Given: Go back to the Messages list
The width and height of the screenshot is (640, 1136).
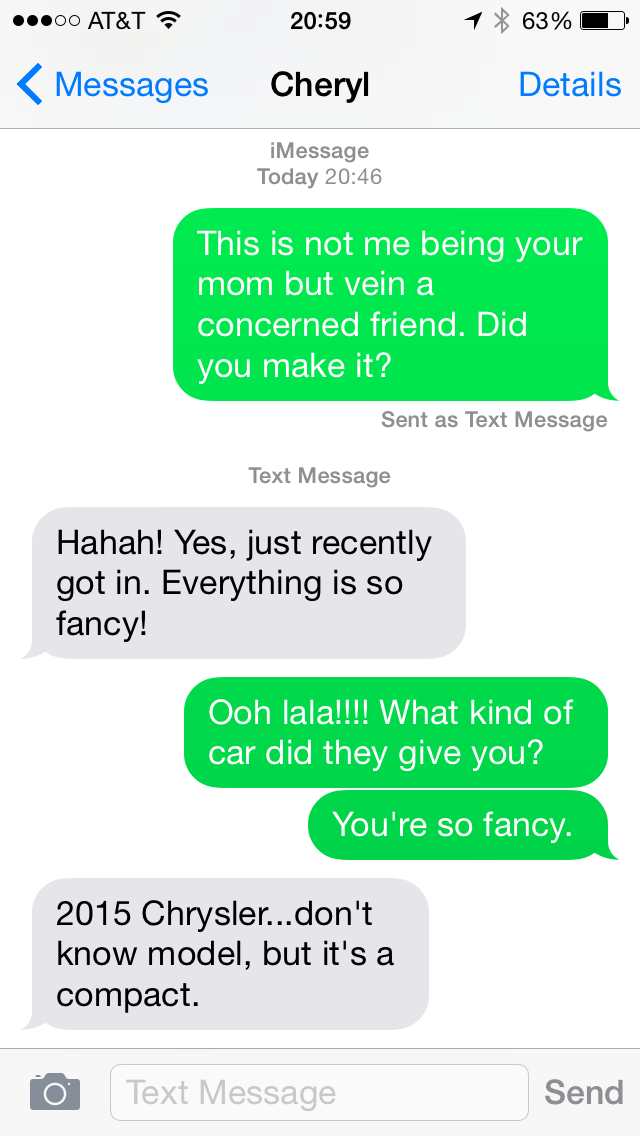Looking at the screenshot, I should pyautogui.click(x=112, y=85).
